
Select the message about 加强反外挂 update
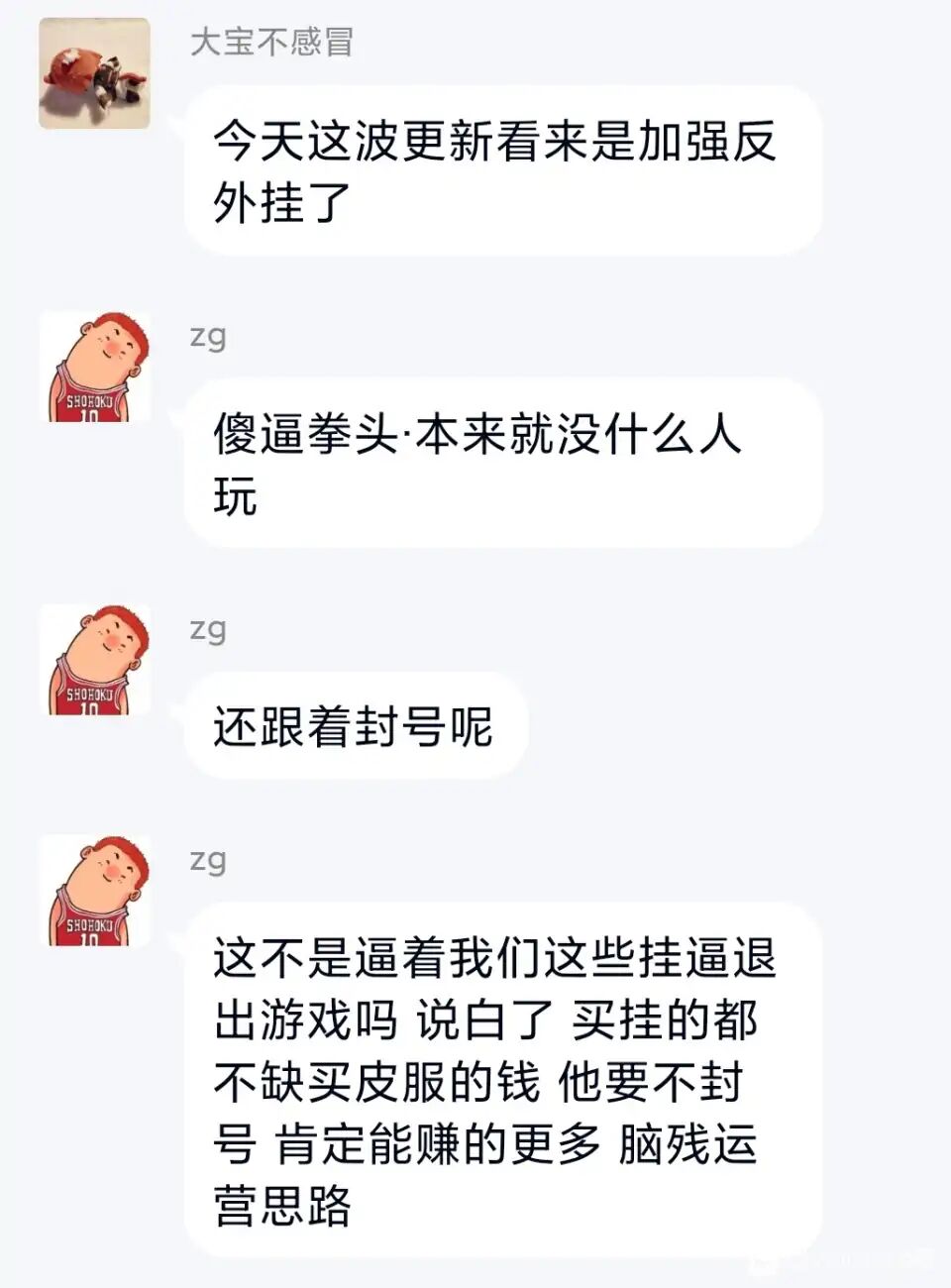(495, 170)
